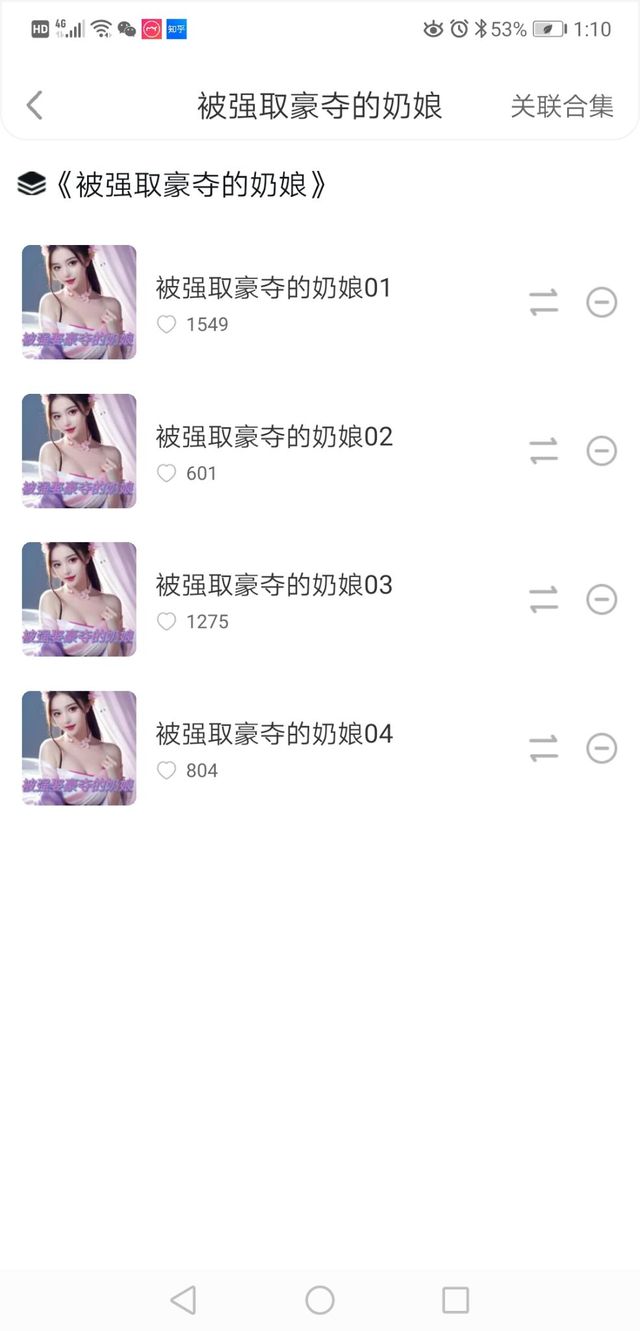
Task: Tap the swap icon for episode 02
Action: [544, 451]
